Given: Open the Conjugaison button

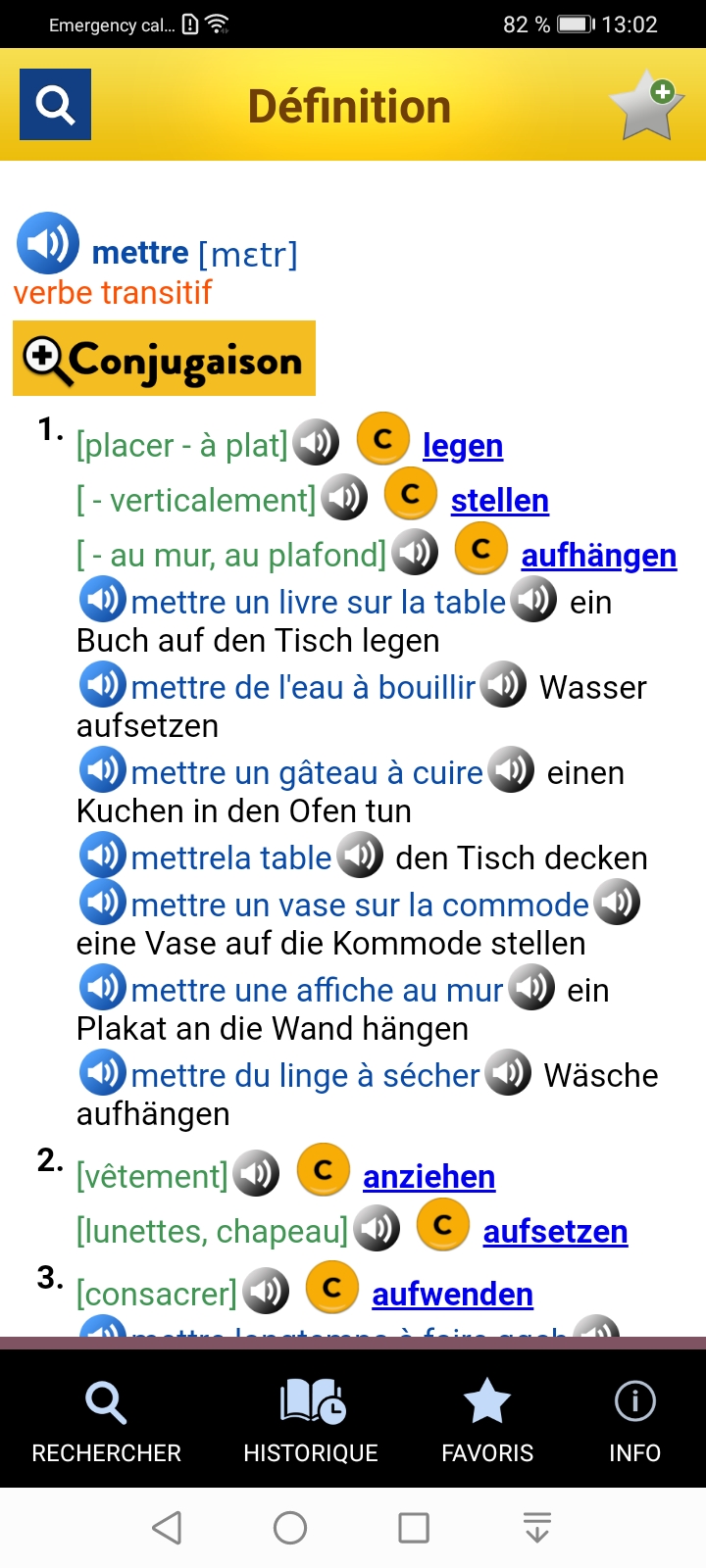Looking at the screenshot, I should (164, 359).
